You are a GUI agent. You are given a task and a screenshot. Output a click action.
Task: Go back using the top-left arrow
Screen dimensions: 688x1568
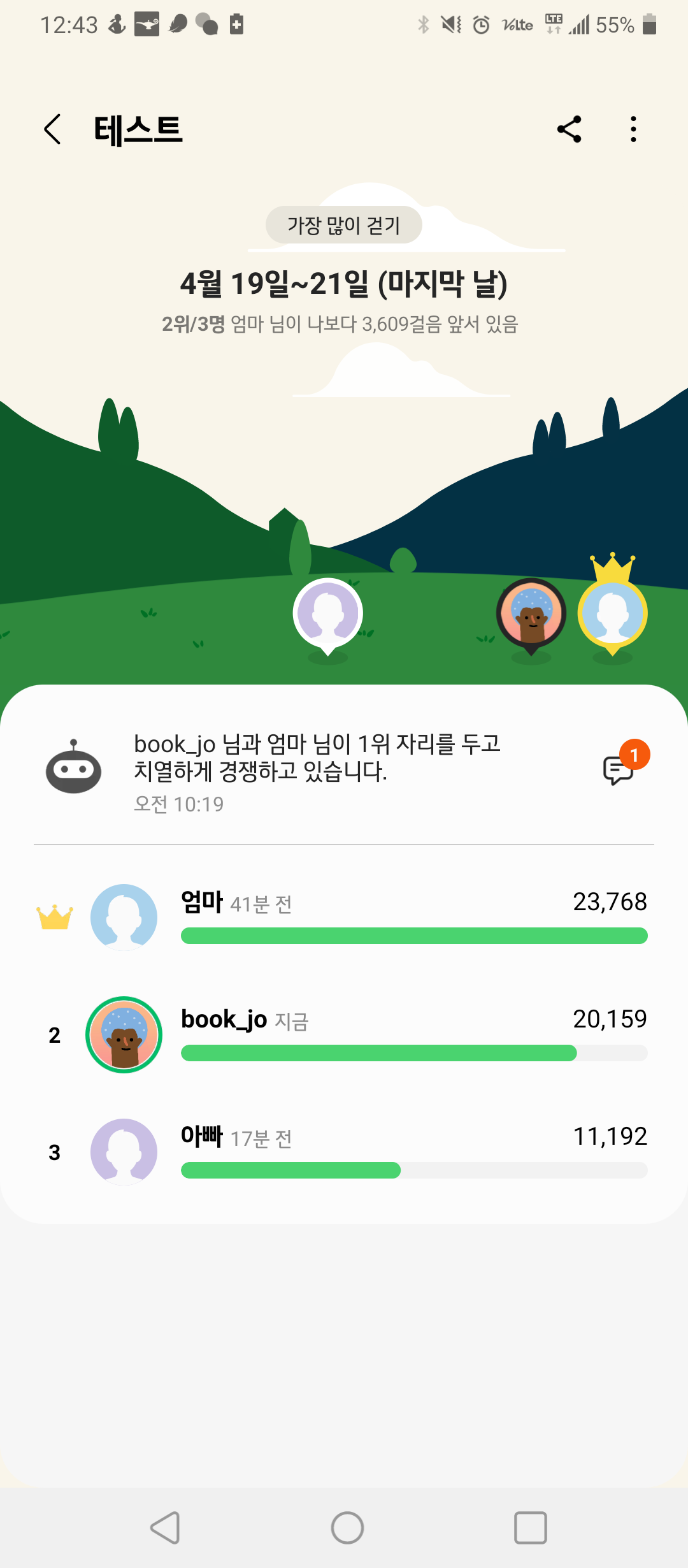[52, 129]
